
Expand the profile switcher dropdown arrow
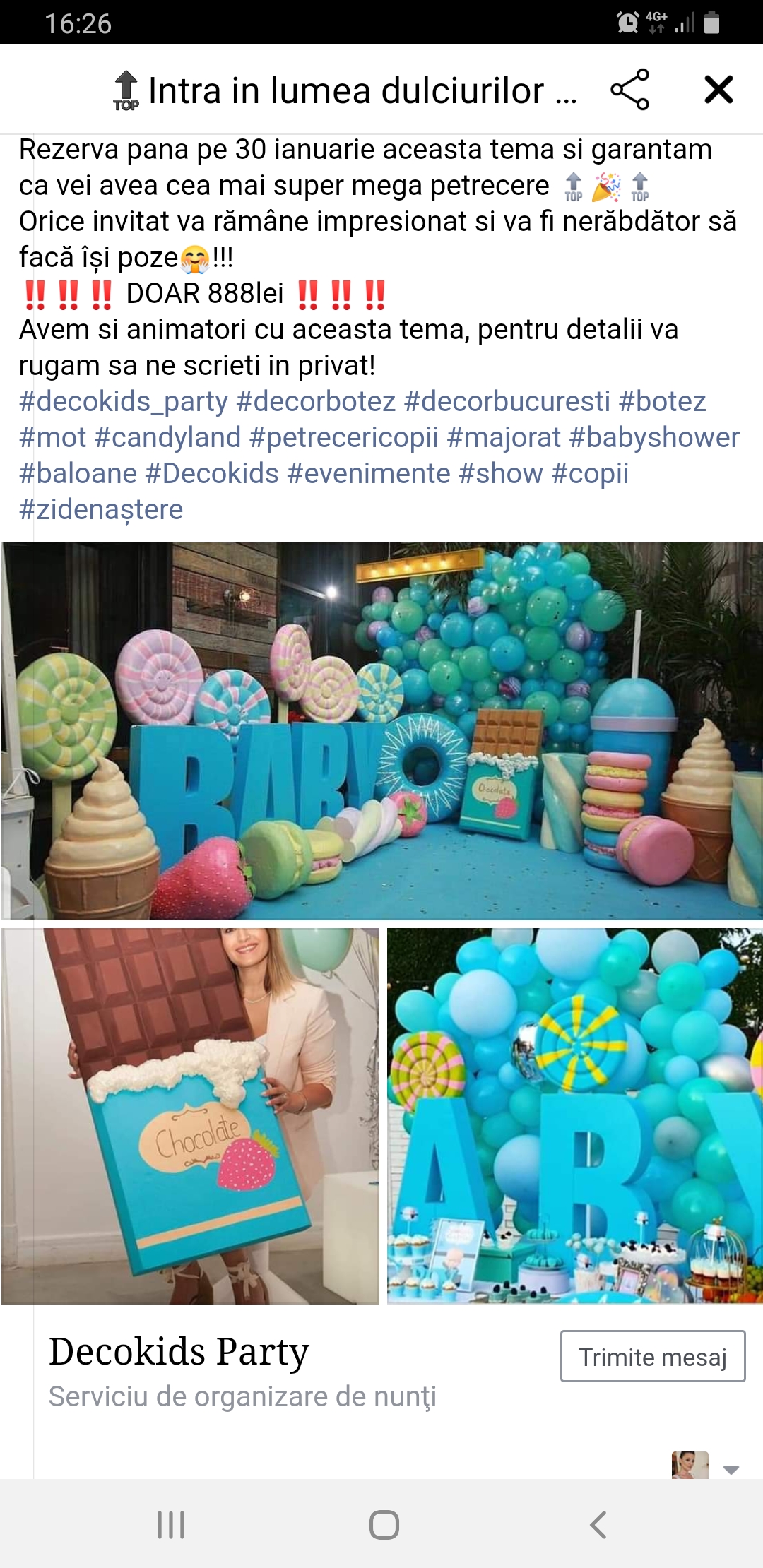[731, 1470]
